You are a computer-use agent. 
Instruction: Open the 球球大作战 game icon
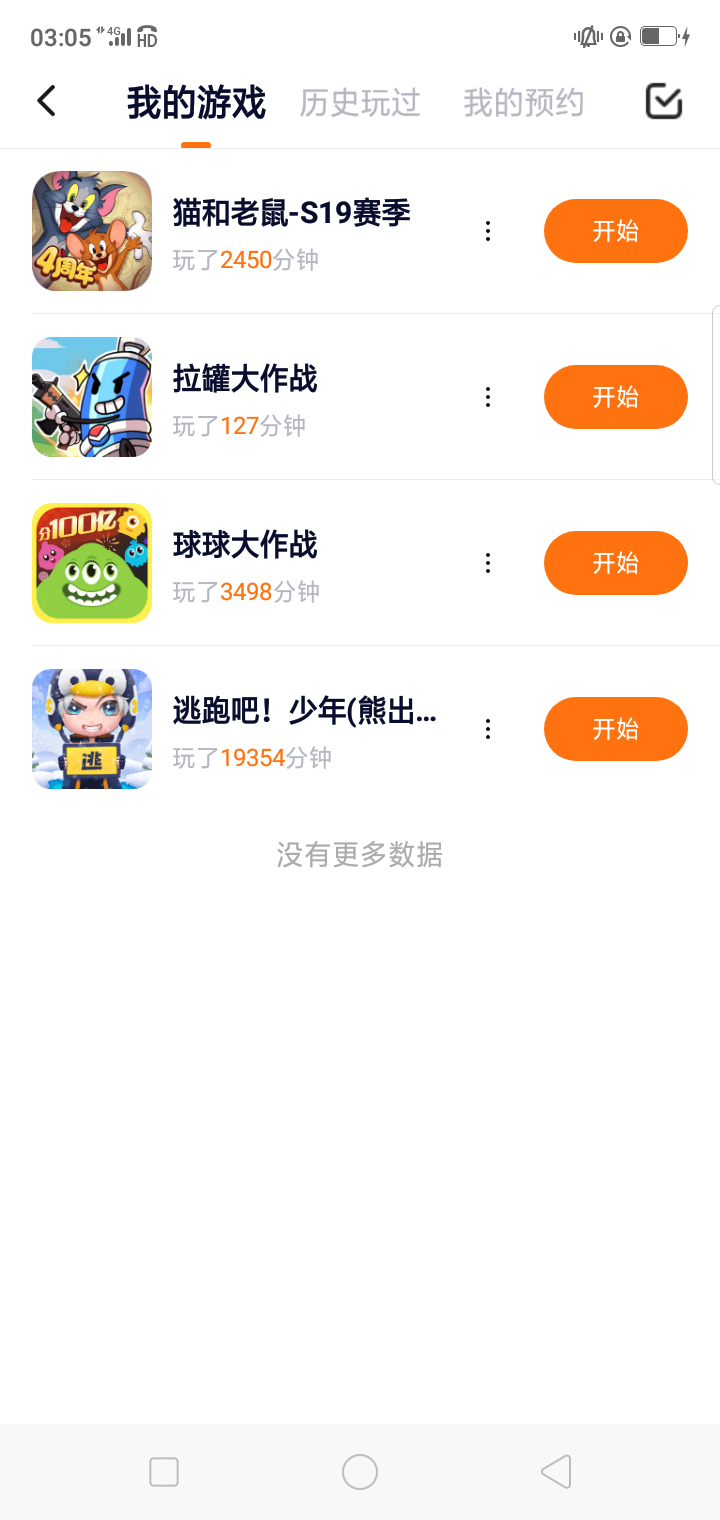coord(92,563)
